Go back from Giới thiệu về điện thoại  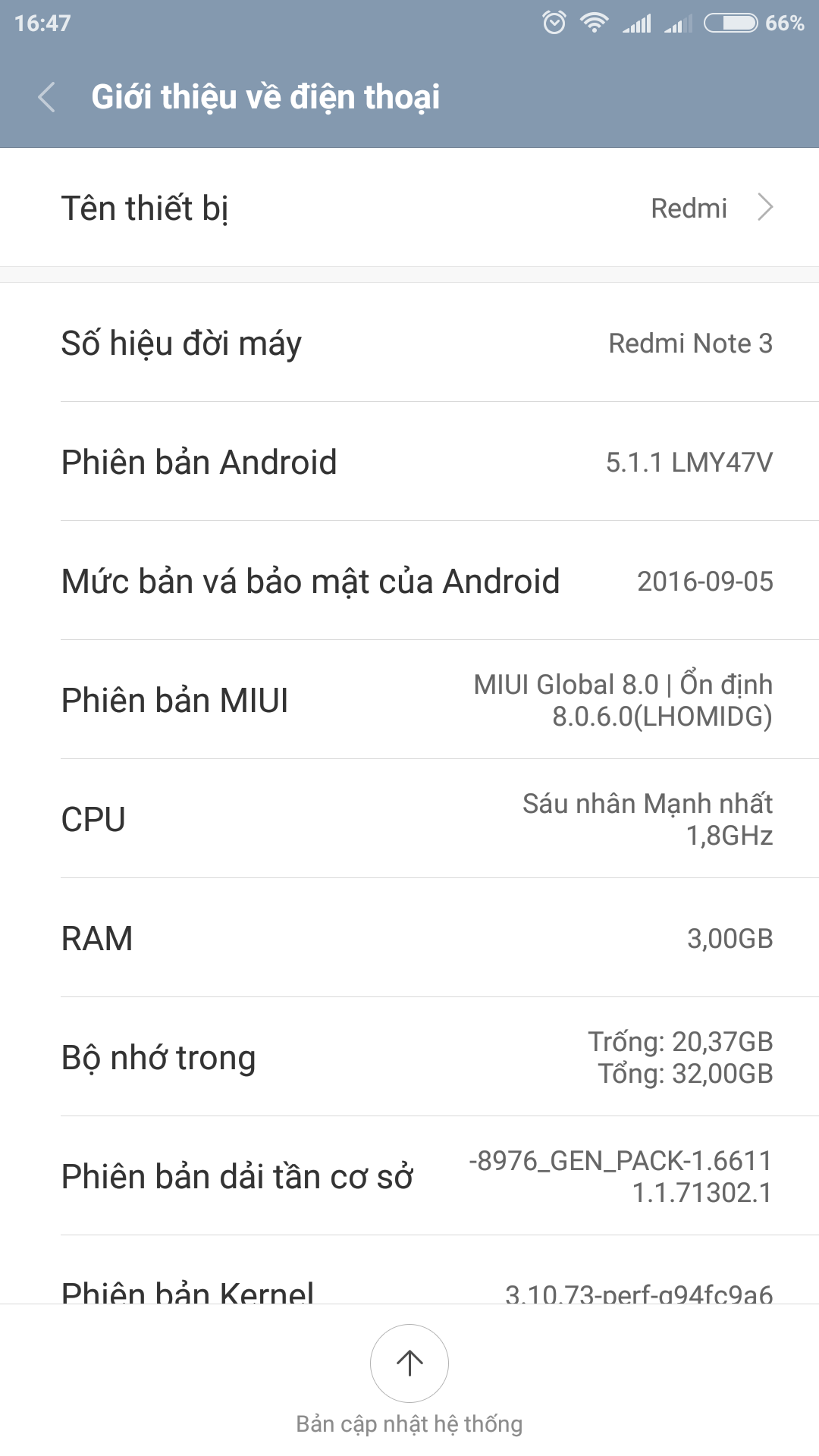point(47,98)
